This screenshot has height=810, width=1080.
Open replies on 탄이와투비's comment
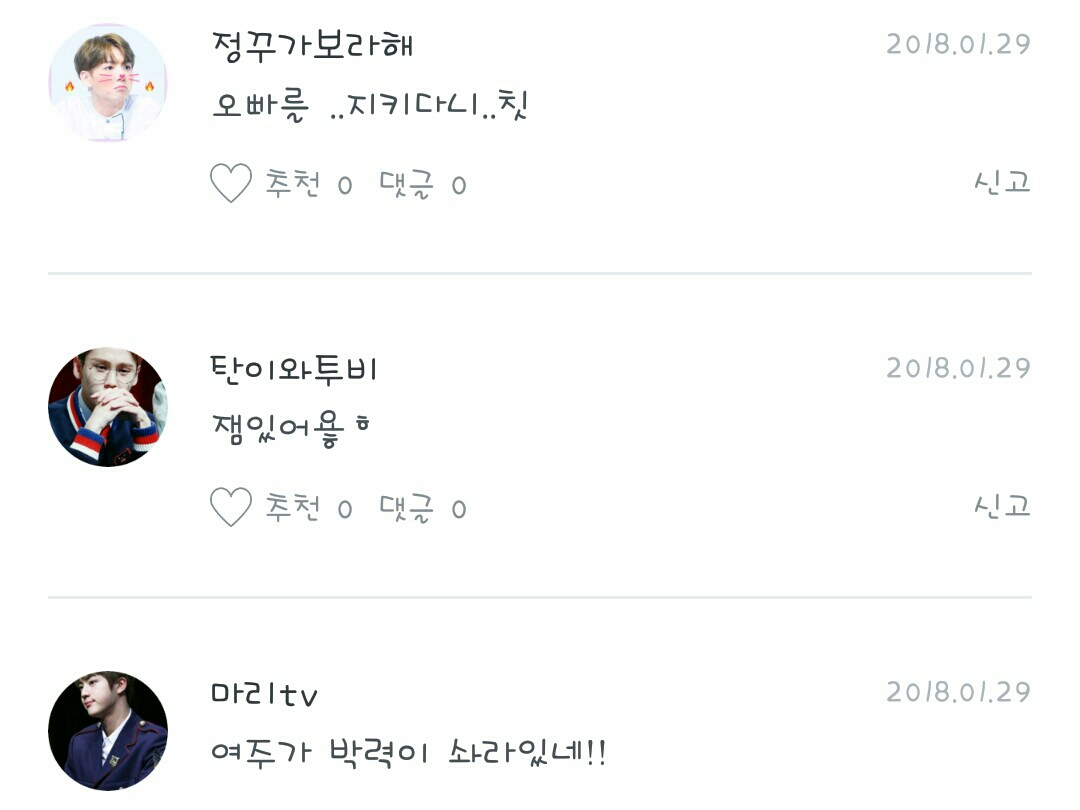coord(422,509)
